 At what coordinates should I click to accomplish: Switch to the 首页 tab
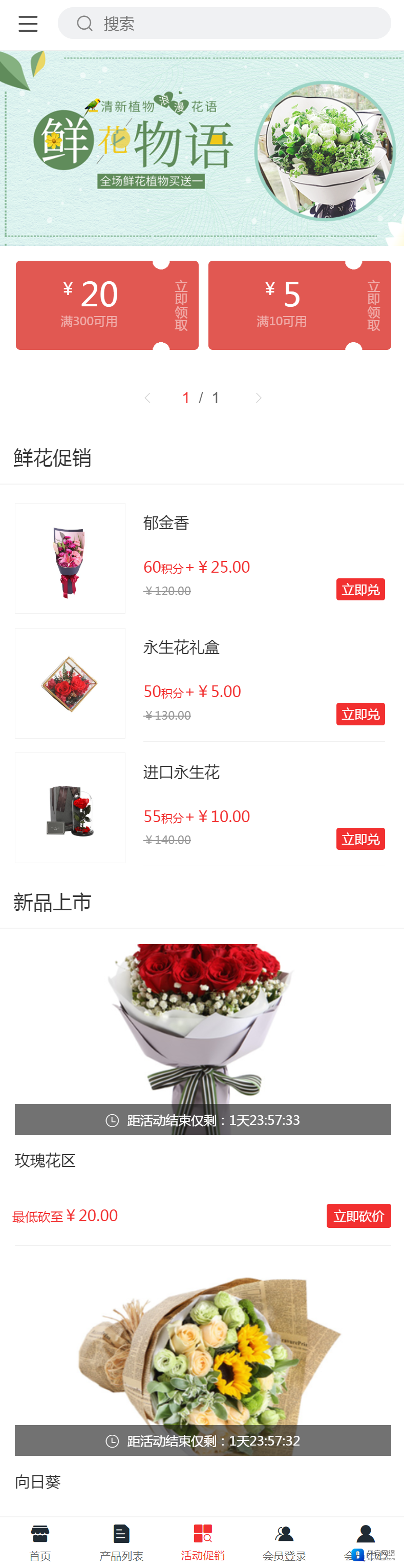40,1542
